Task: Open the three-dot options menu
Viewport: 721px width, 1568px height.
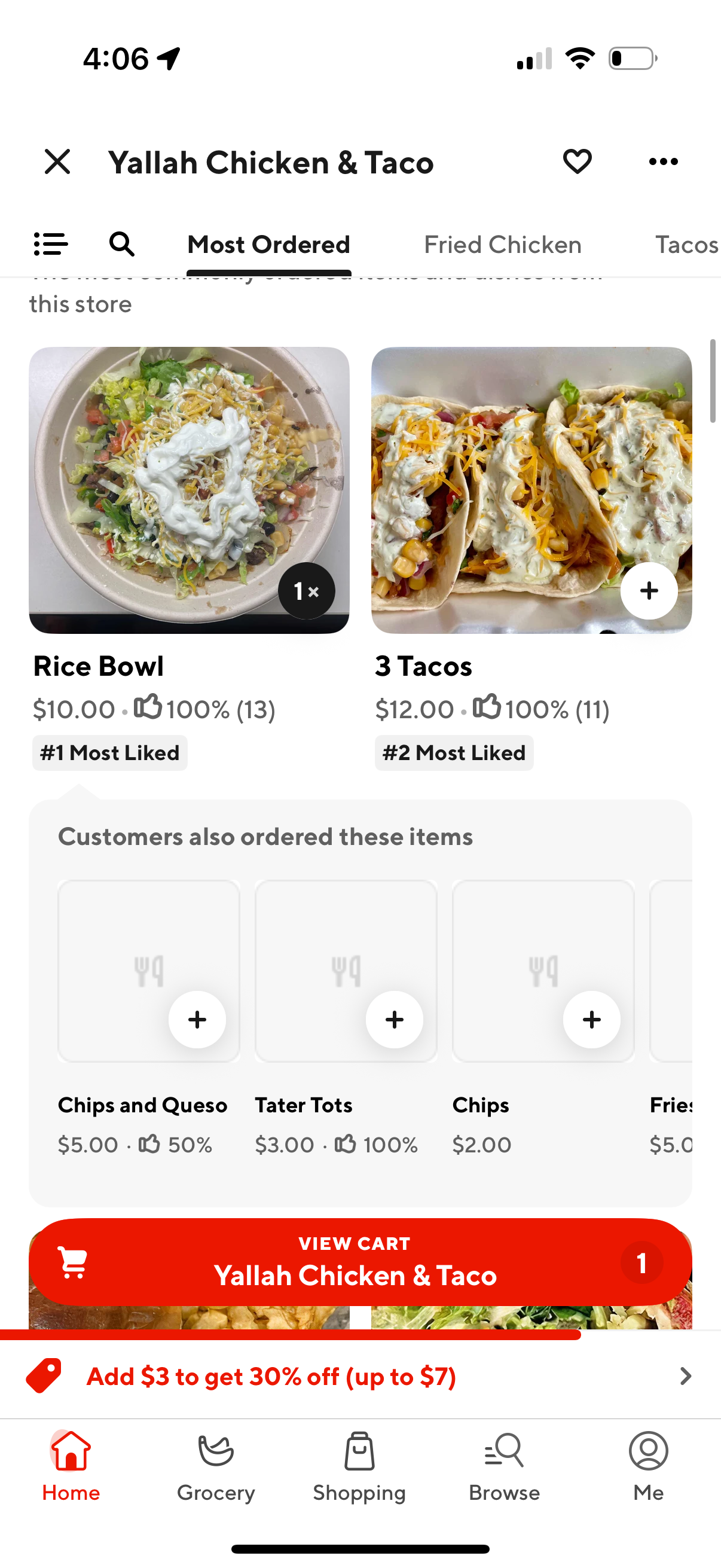Action: click(x=662, y=161)
